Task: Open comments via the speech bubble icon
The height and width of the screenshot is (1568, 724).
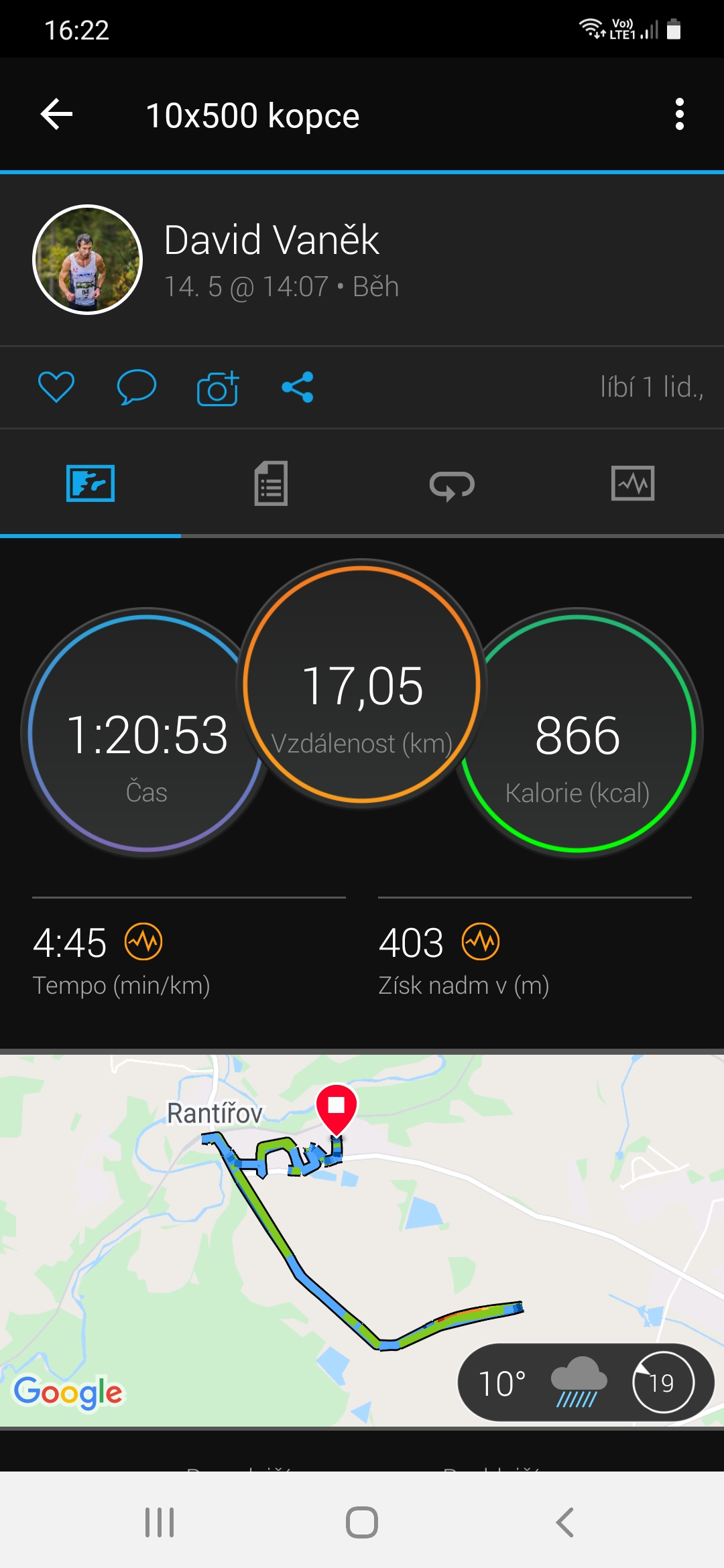Action: click(137, 387)
